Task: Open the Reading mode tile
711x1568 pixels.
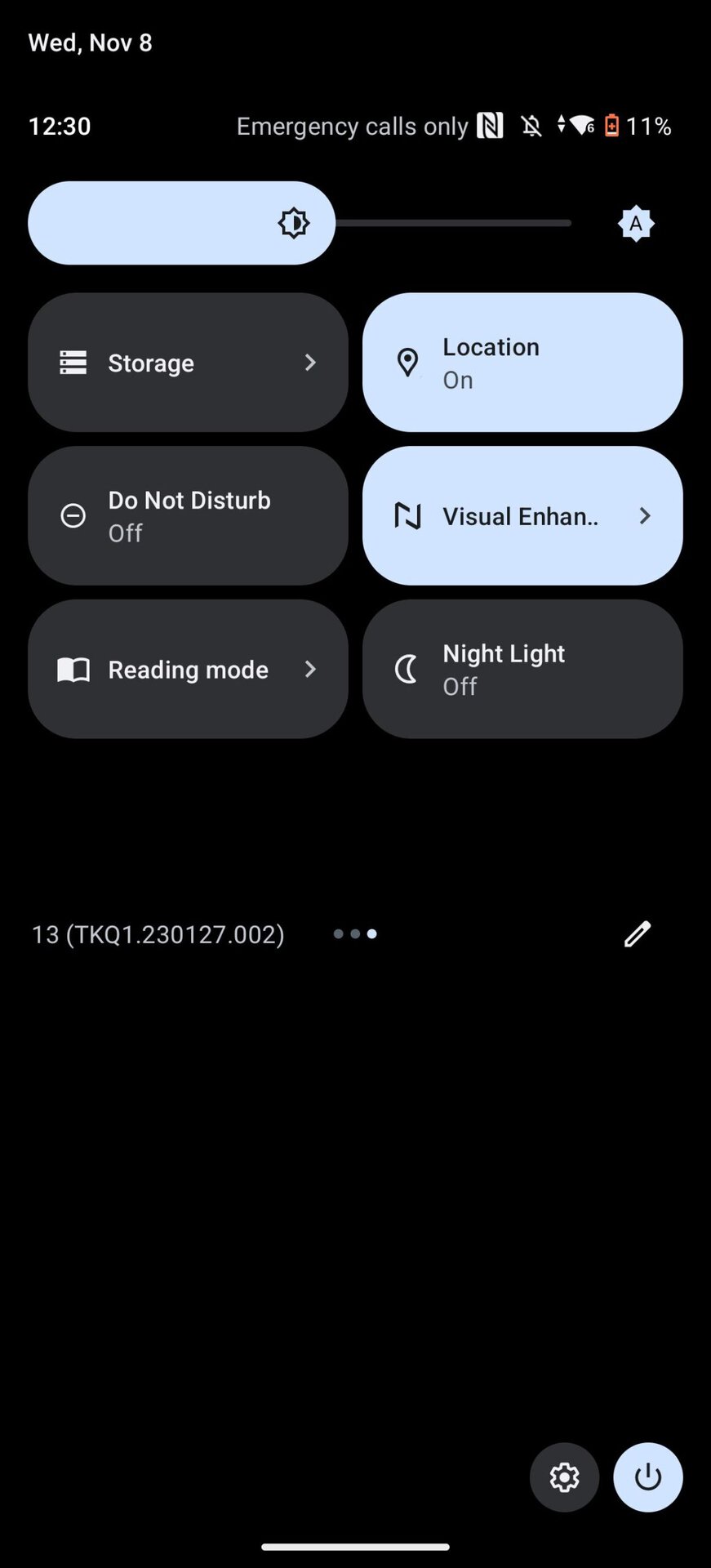Action: [188, 669]
